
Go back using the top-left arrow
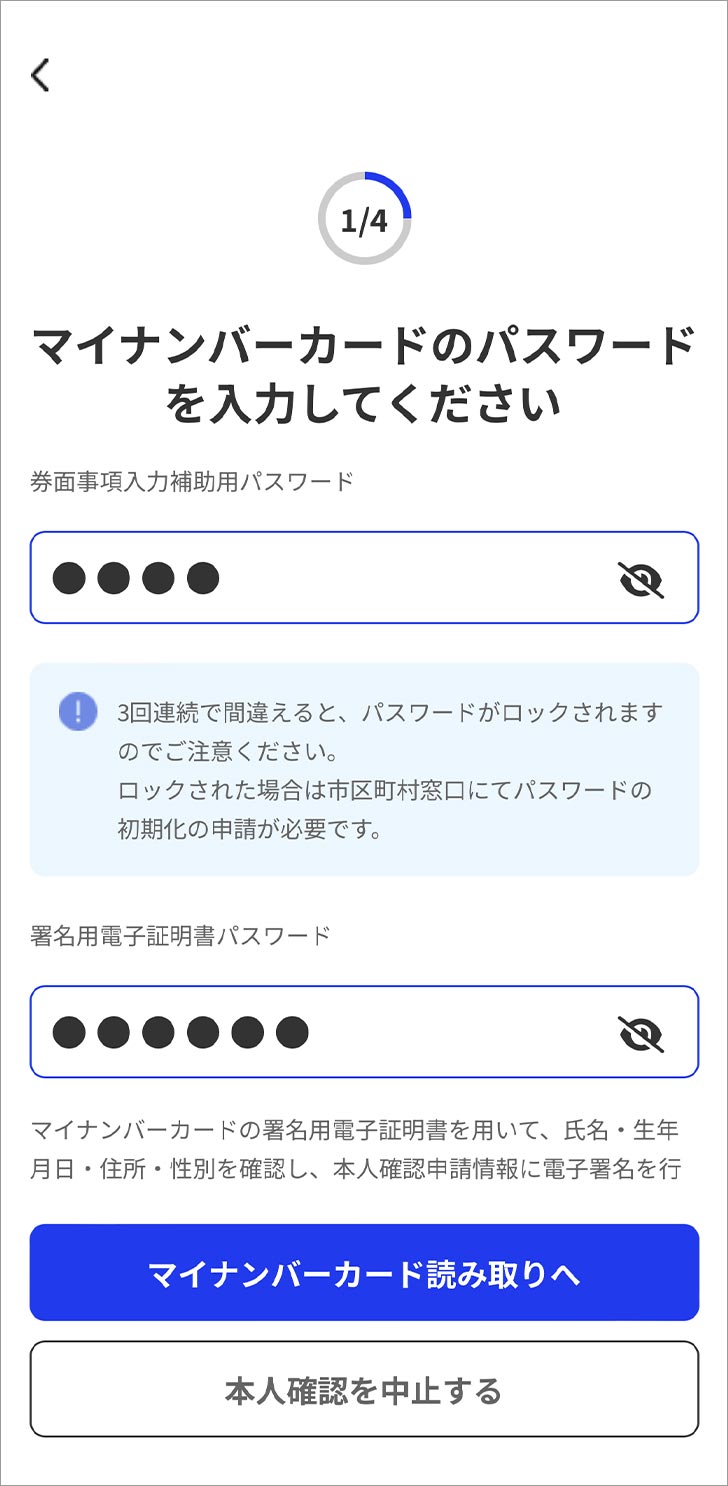[40, 75]
